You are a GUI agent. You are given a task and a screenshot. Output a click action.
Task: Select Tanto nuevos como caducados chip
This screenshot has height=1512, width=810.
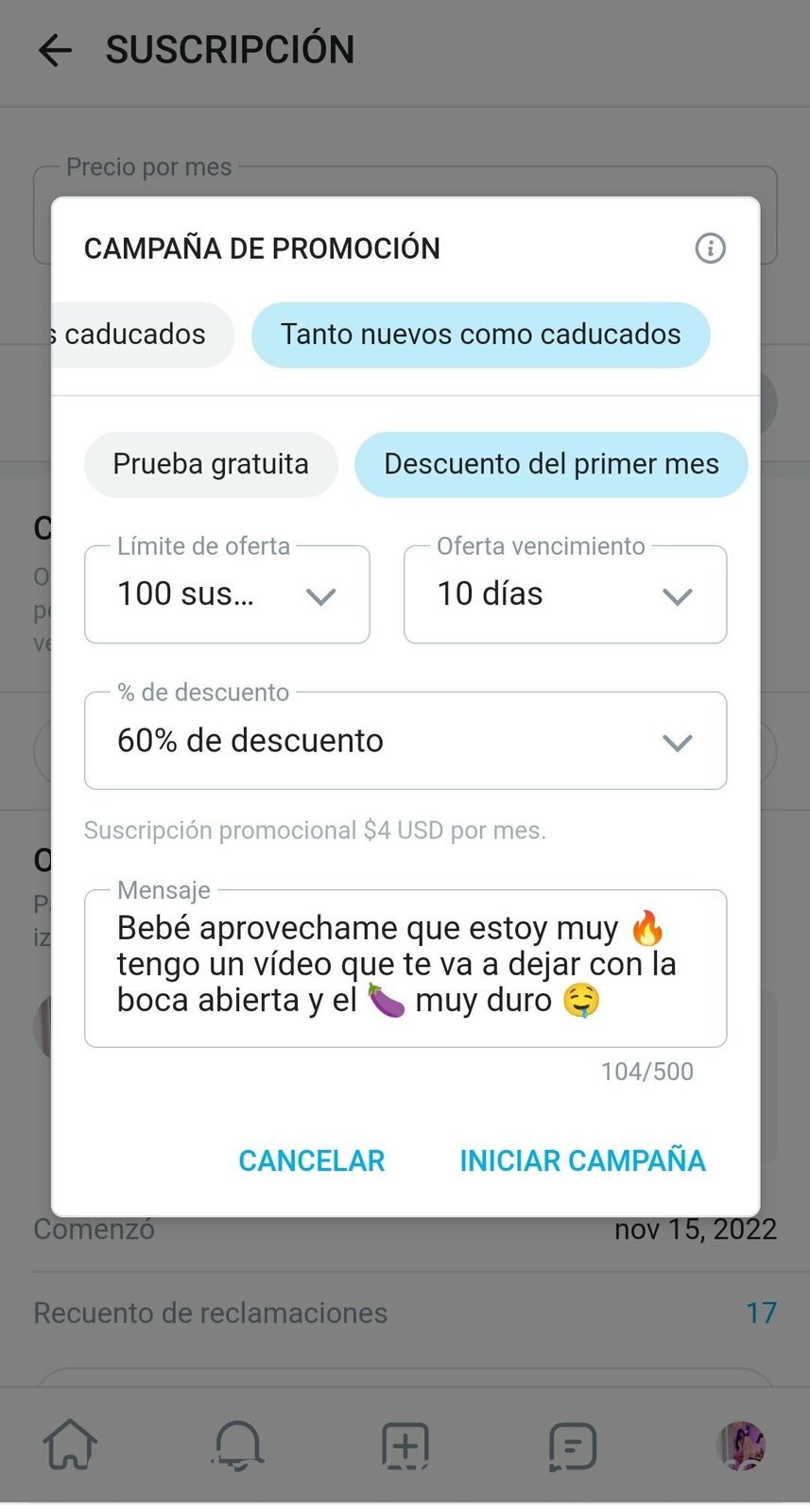(x=480, y=335)
